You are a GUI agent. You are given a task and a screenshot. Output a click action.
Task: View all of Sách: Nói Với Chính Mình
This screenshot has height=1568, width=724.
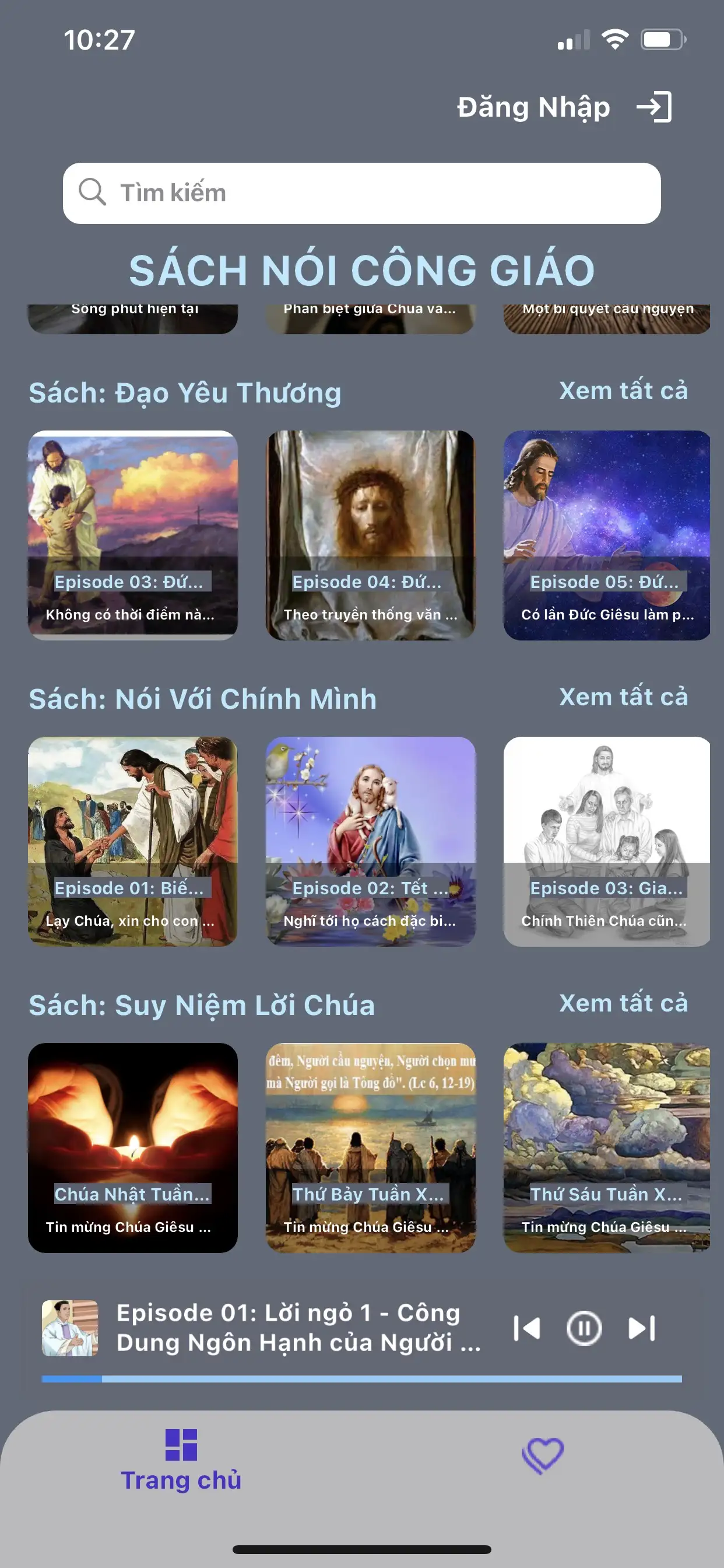[x=623, y=697]
